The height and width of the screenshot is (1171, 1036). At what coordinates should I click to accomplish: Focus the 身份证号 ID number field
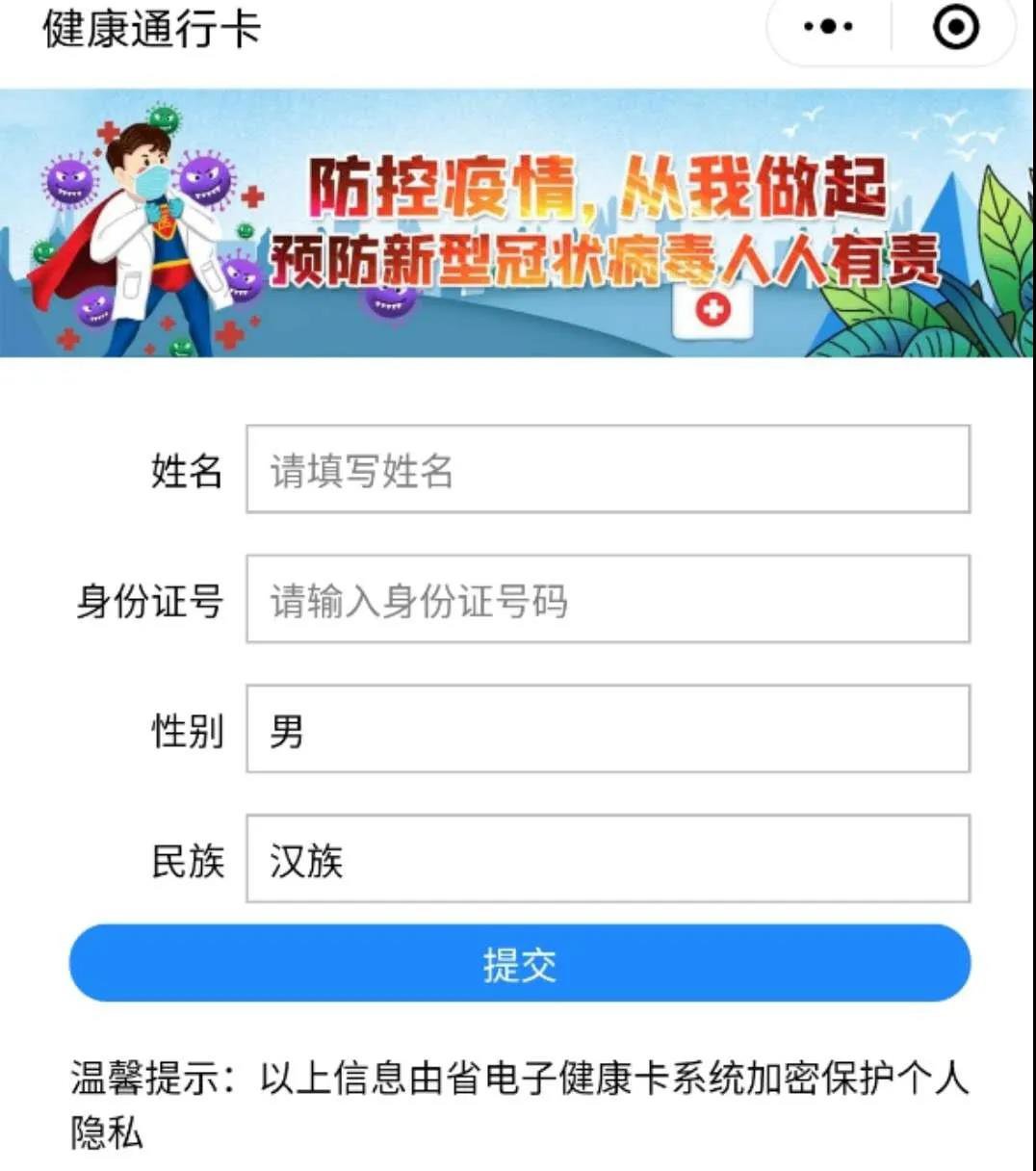click(x=608, y=599)
